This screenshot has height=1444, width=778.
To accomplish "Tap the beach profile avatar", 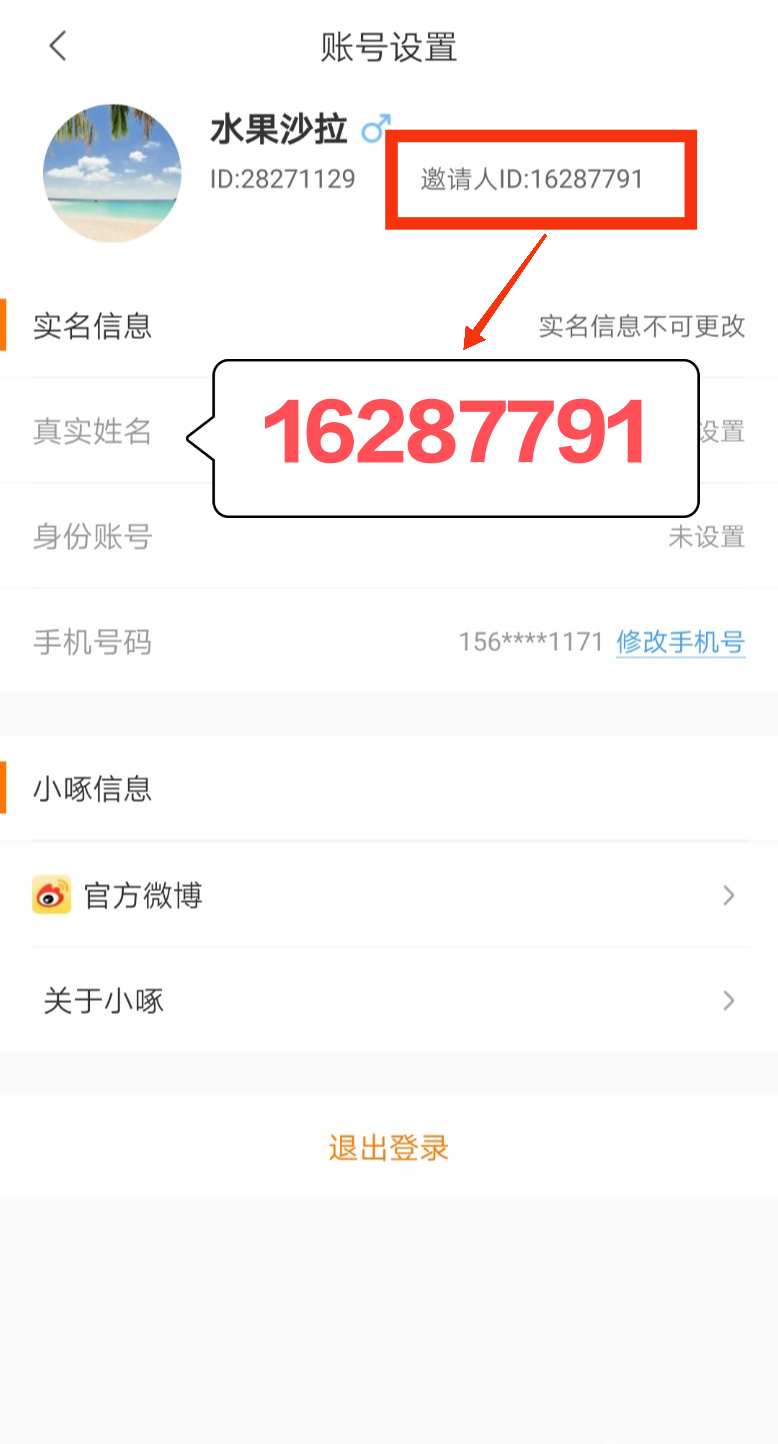I will tap(113, 173).
